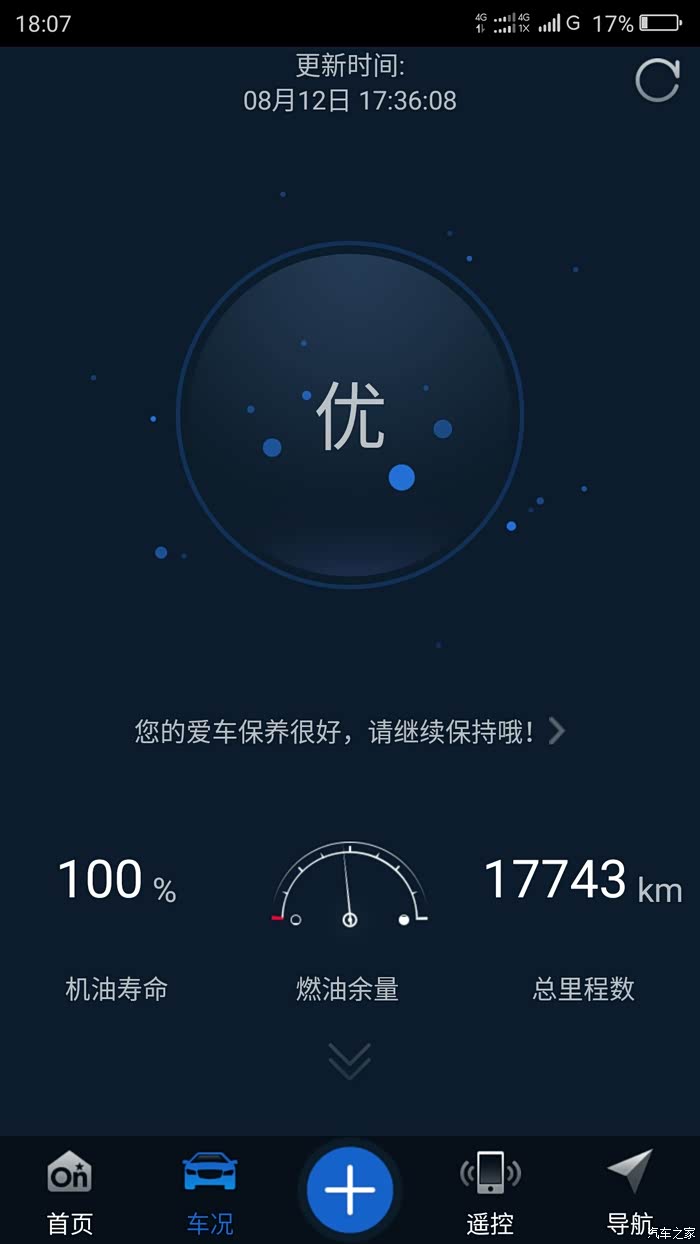The width and height of the screenshot is (700, 1244).
Task: Switch to the 遥控 remote control tab
Action: tap(490, 1192)
